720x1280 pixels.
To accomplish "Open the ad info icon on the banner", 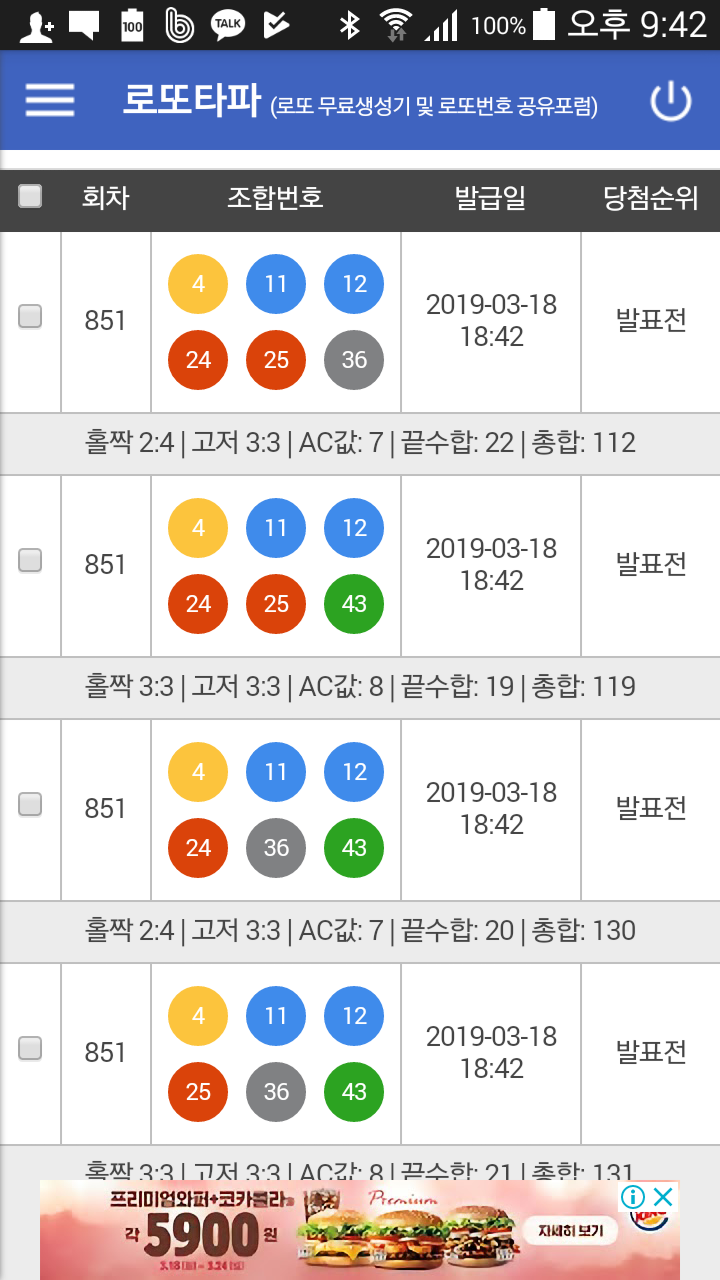I will (x=632, y=1197).
